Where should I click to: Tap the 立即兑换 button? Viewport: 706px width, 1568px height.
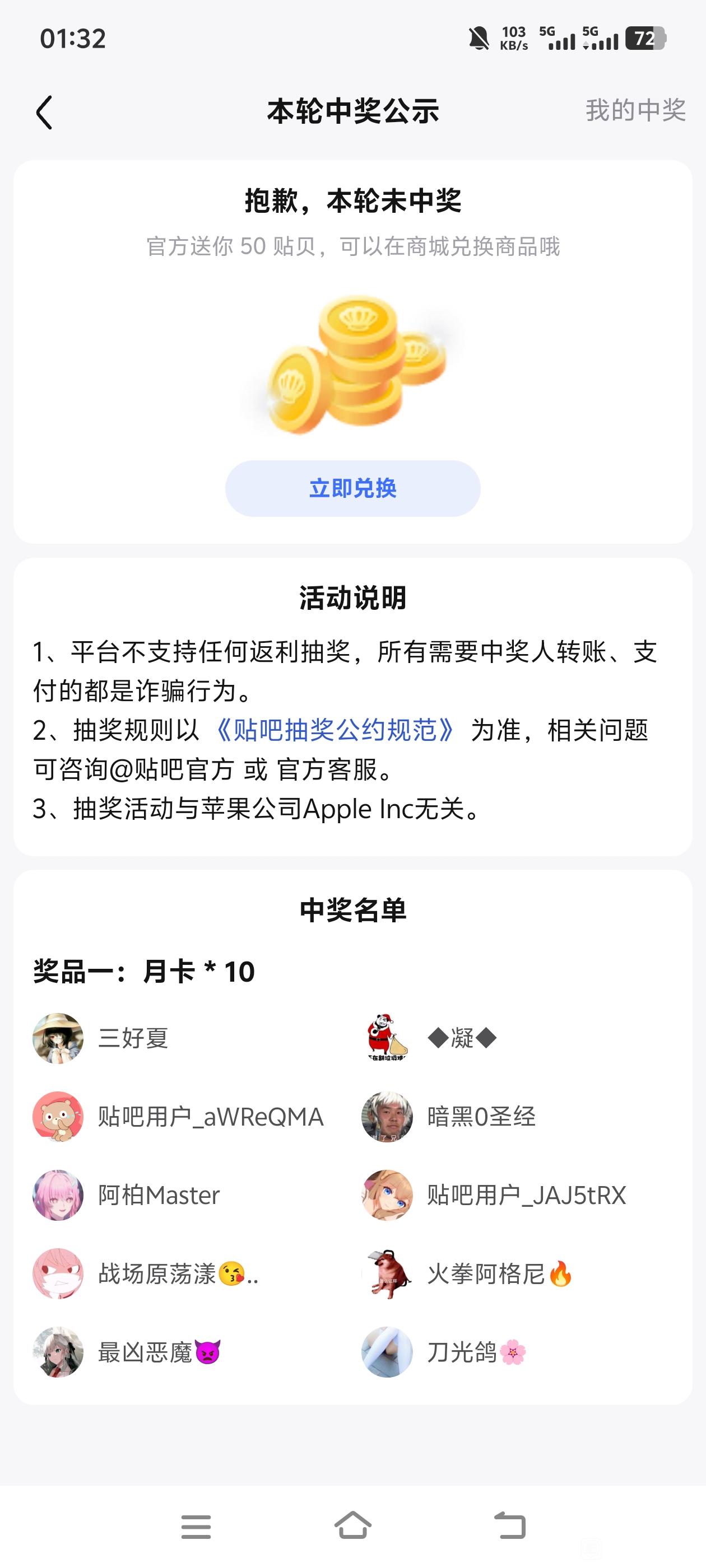(352, 488)
